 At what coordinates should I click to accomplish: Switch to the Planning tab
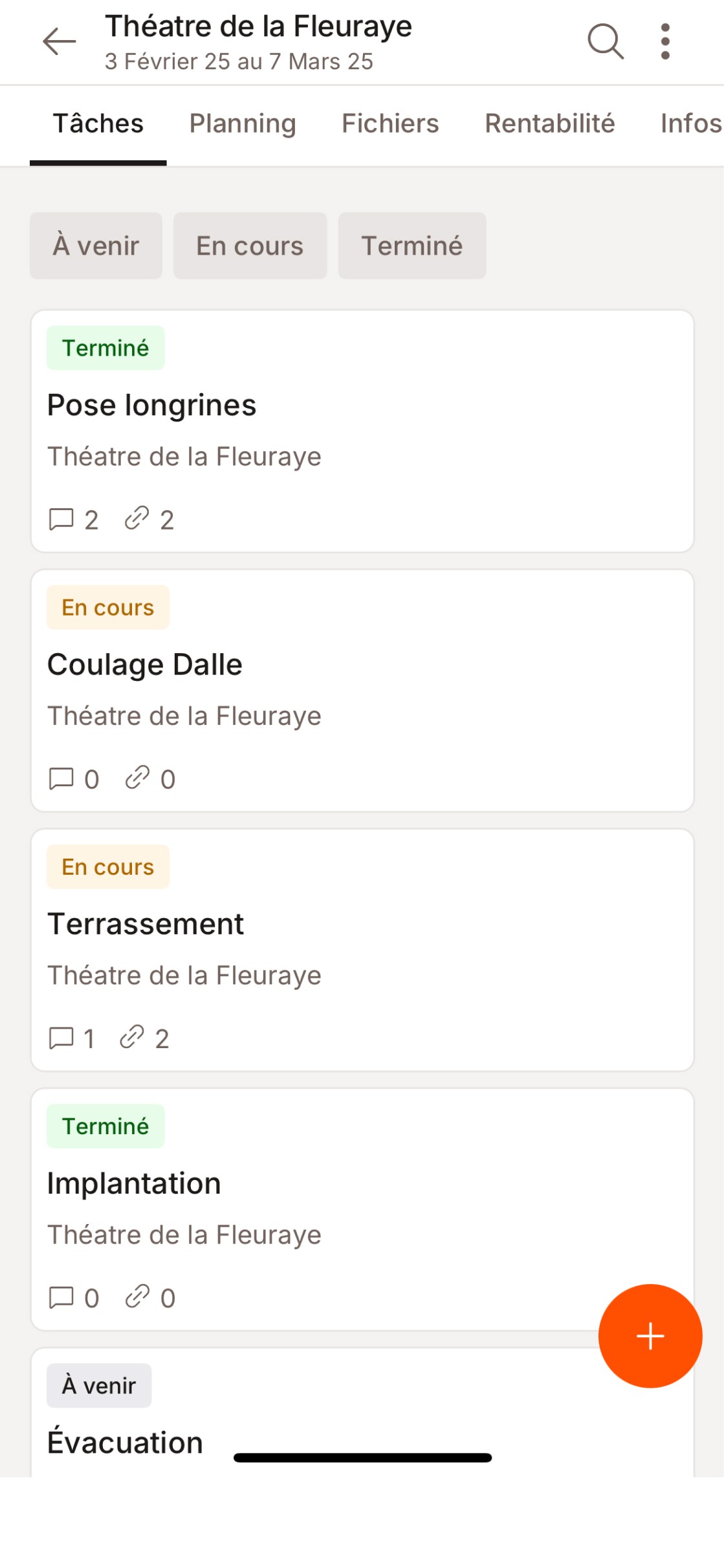[x=243, y=124]
